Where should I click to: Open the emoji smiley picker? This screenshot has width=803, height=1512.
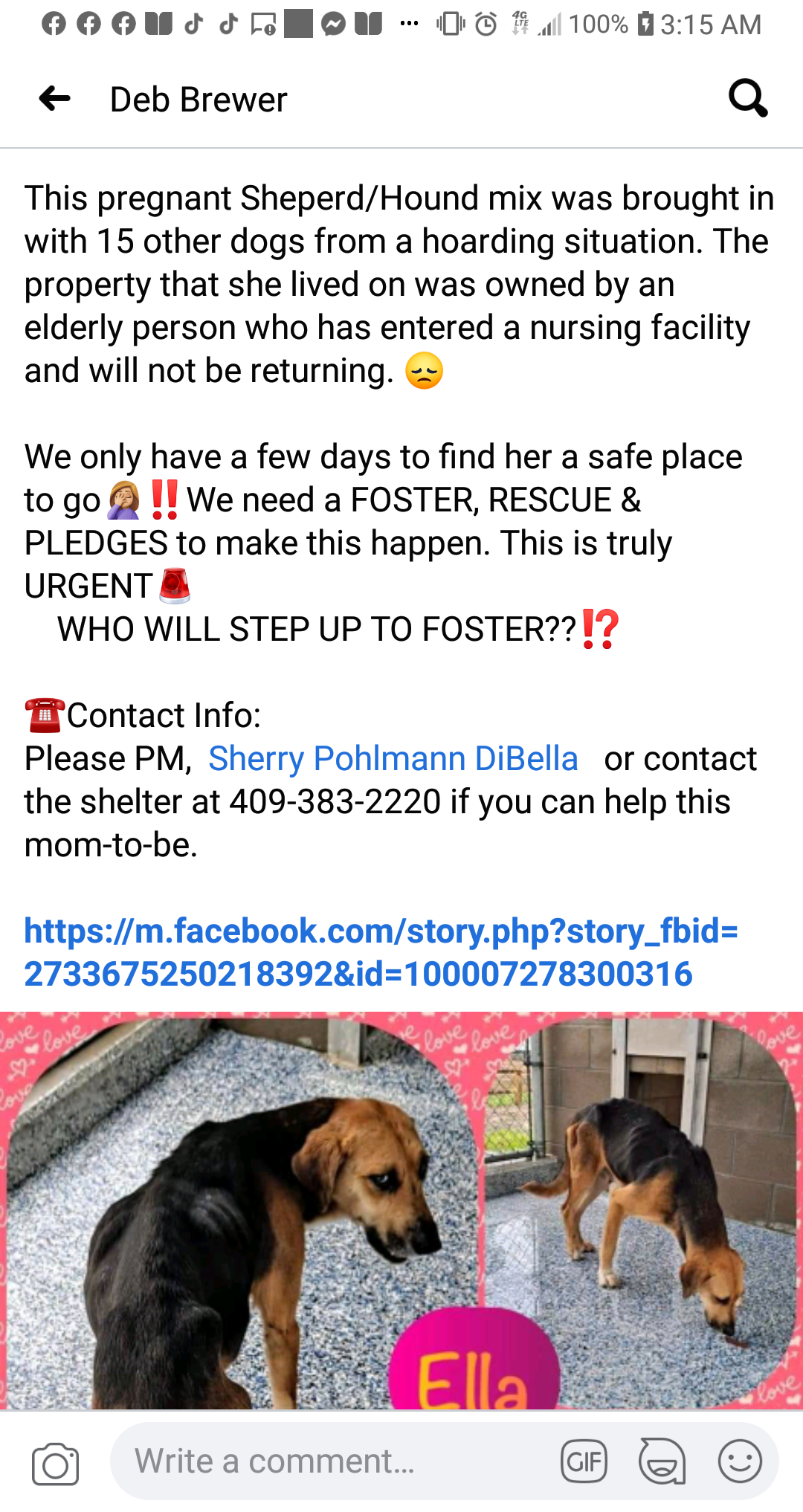click(740, 1461)
